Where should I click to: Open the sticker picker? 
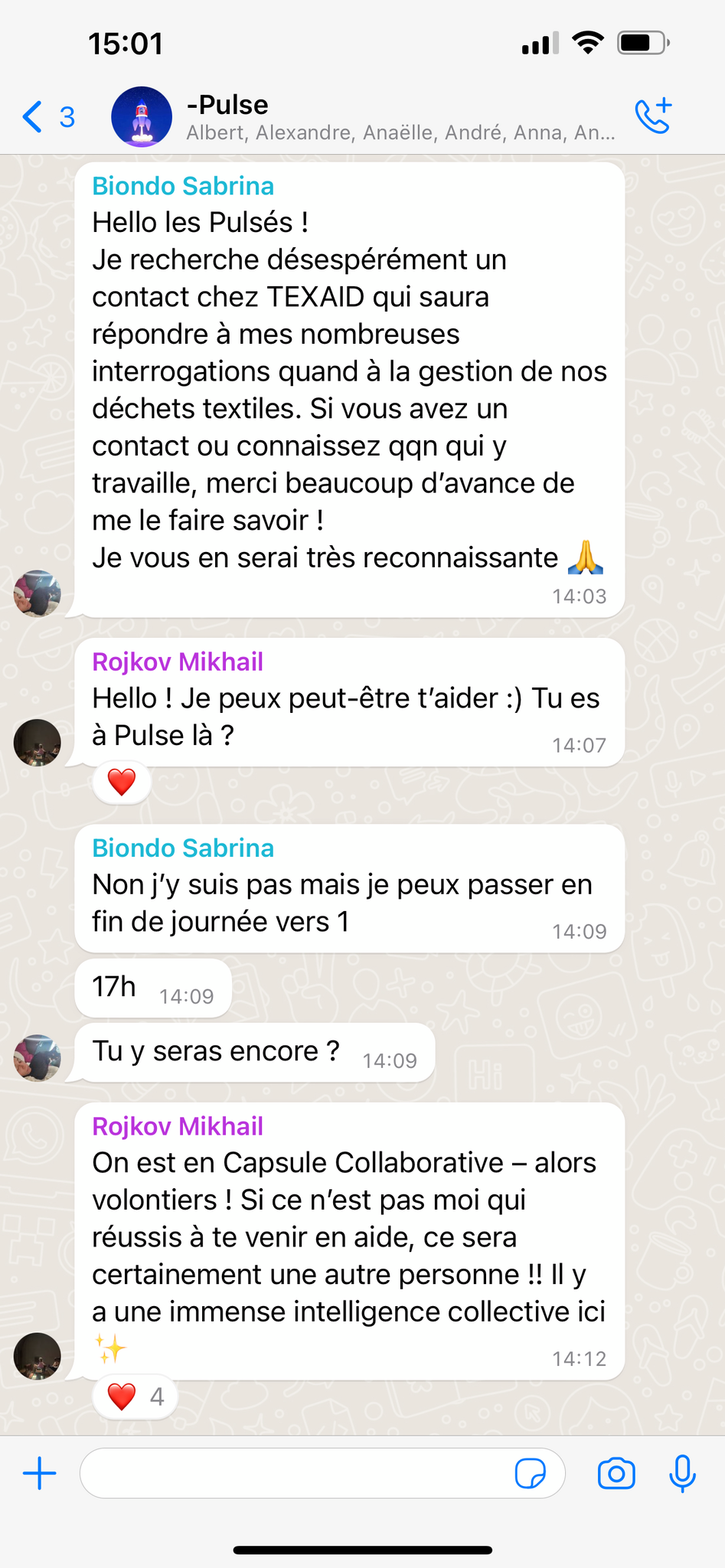click(530, 1472)
